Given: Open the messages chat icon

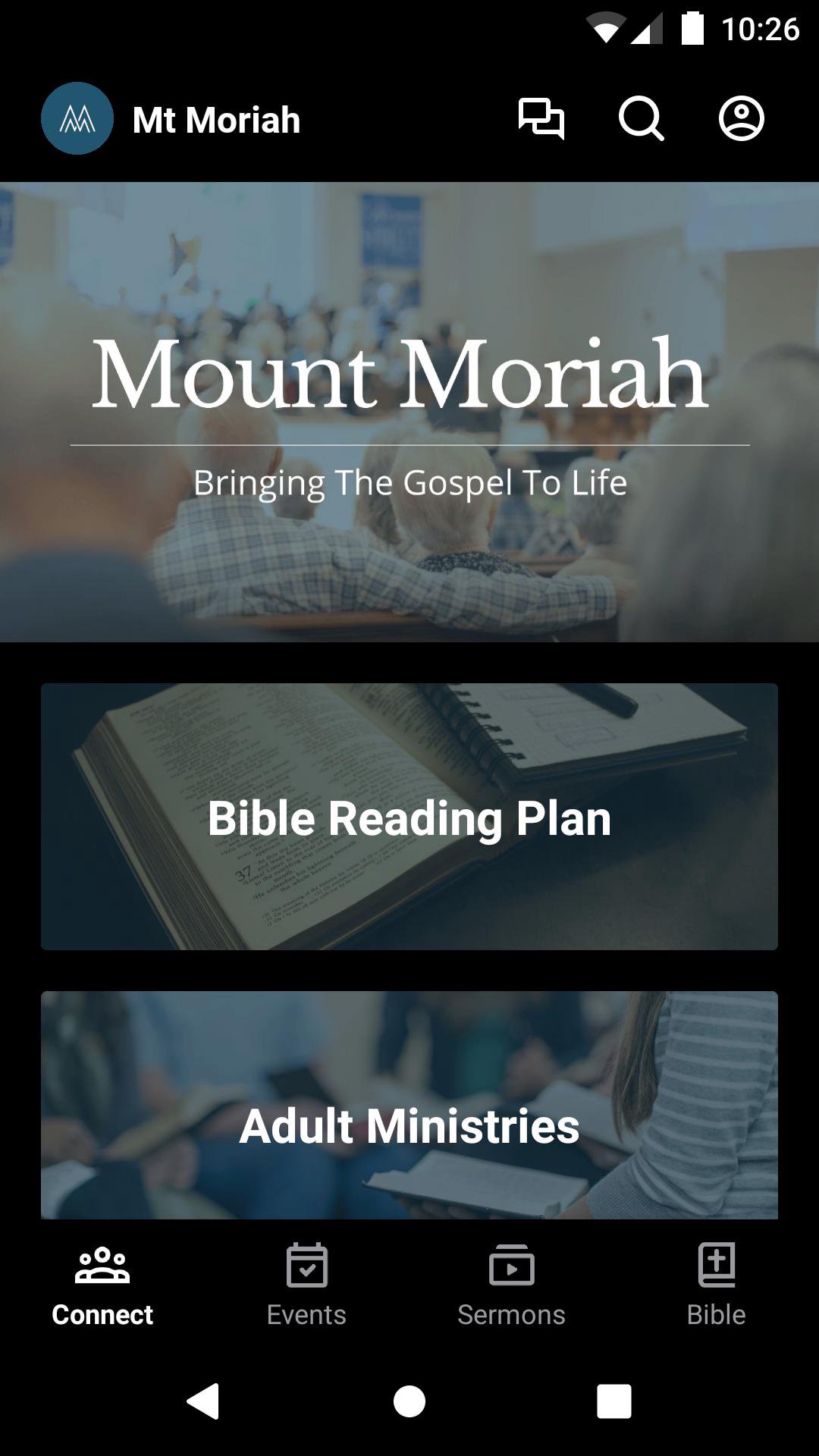Looking at the screenshot, I should click(x=541, y=119).
